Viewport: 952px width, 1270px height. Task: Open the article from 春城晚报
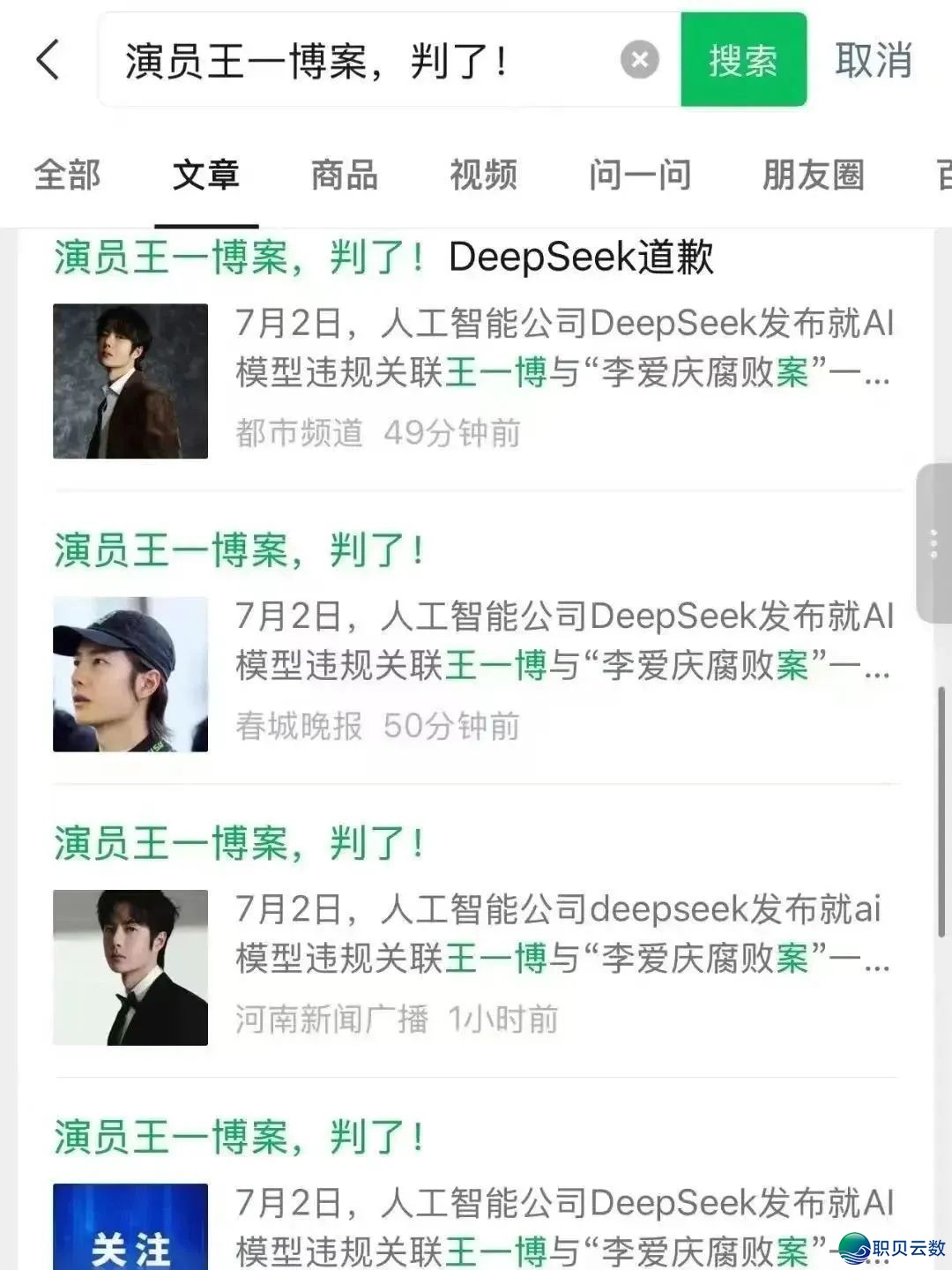click(476, 642)
